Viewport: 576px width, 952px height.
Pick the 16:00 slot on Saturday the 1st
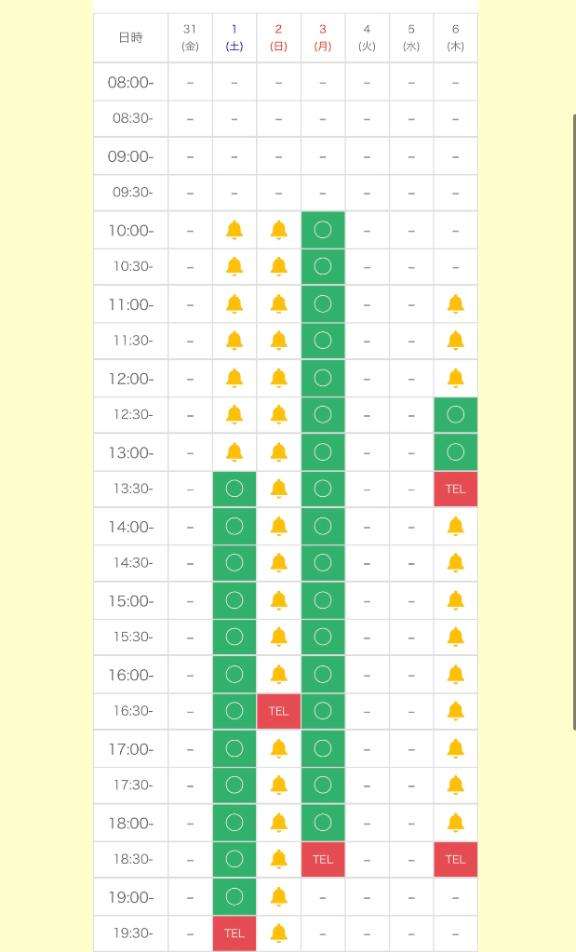click(234, 675)
